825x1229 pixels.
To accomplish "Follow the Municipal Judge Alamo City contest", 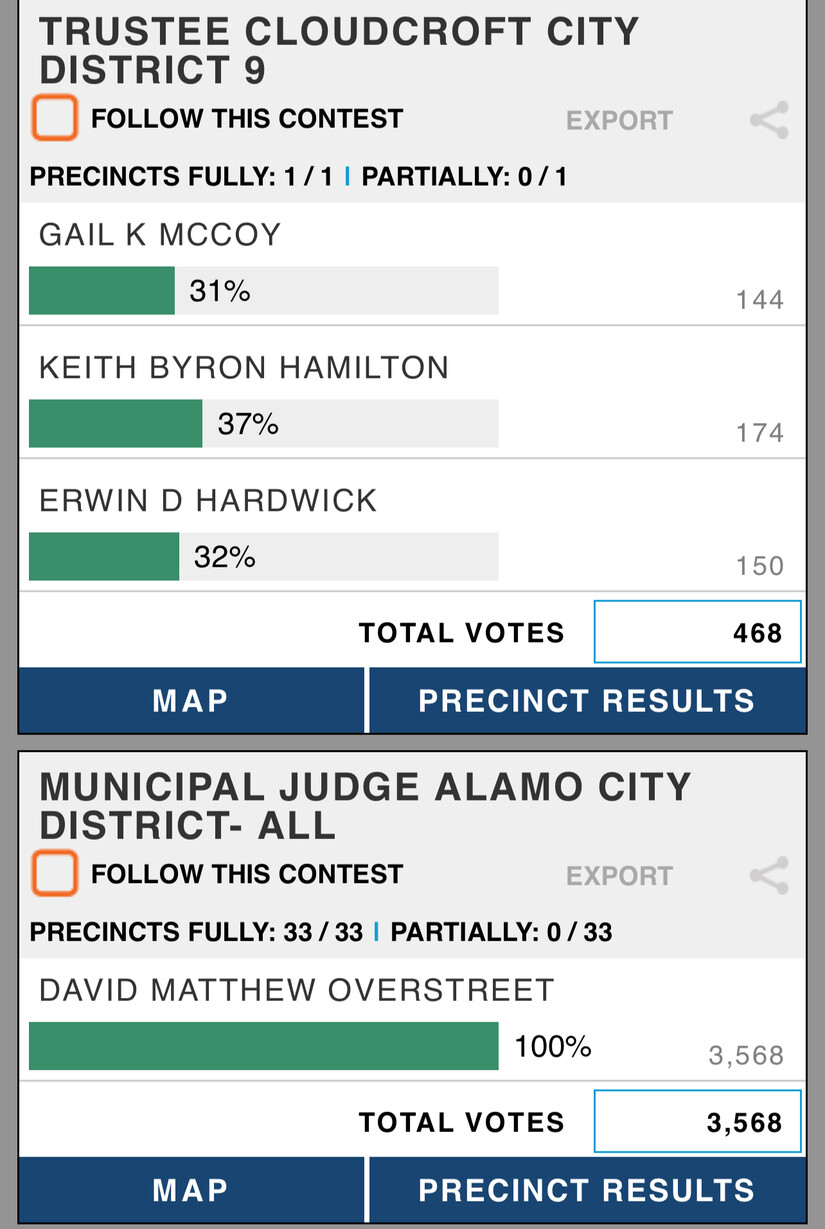I will pyautogui.click(x=54, y=873).
